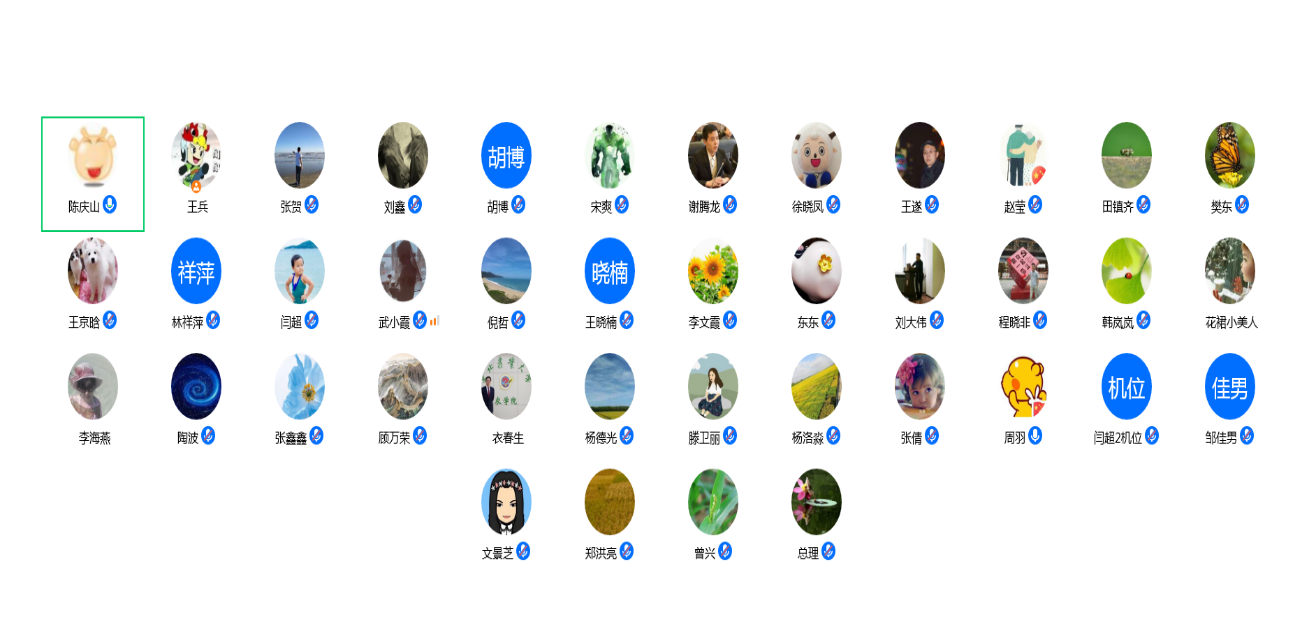Viewport: 1316px width, 635px height.
Task: Open 王兵's participant tile
Action: click(x=196, y=157)
